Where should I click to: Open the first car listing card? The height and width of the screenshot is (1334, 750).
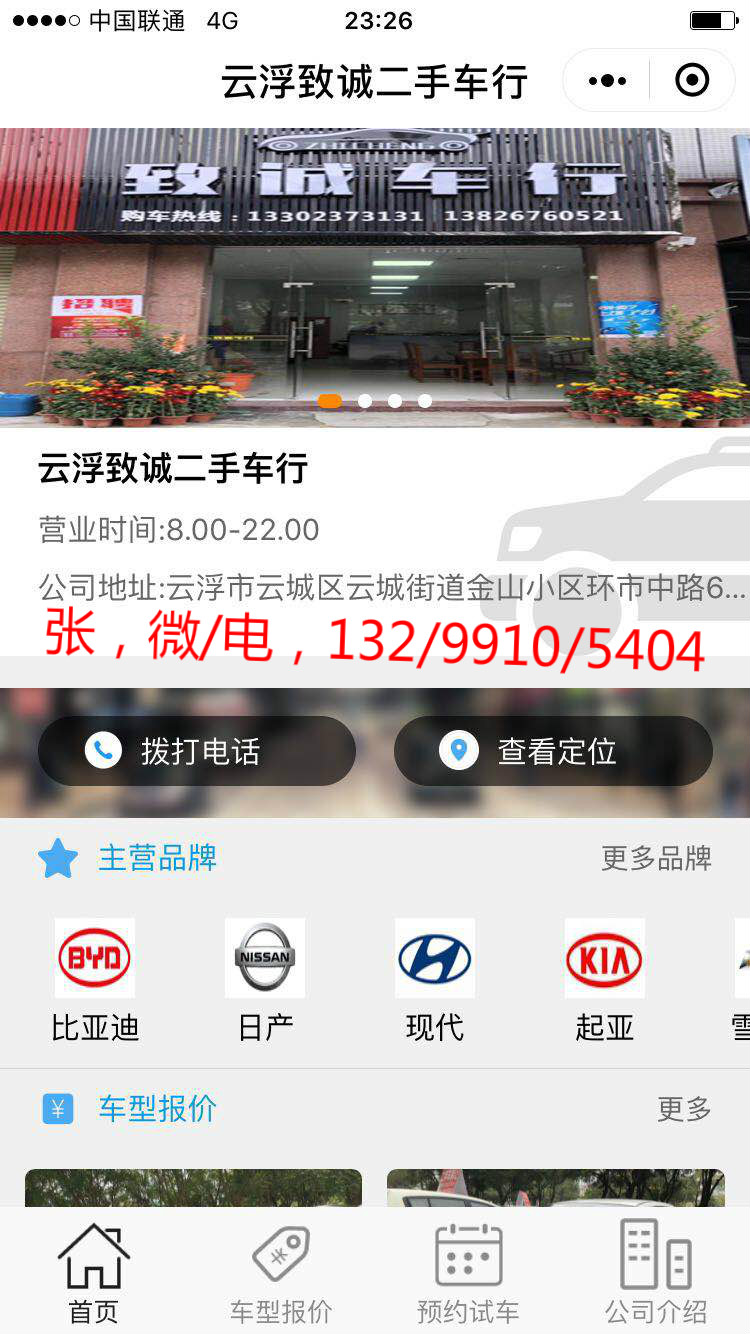193,1188
